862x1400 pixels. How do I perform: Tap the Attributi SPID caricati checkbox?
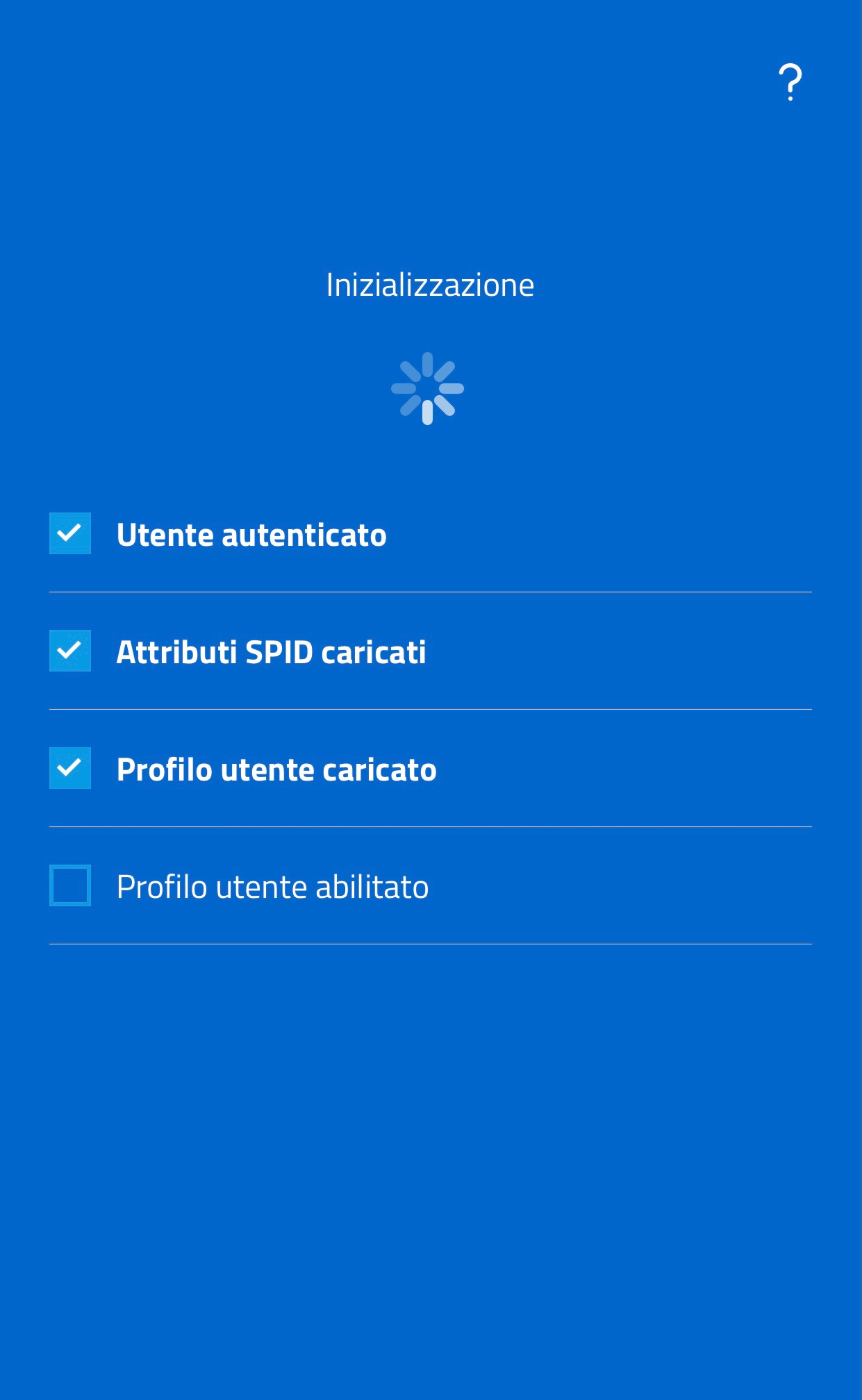point(70,651)
